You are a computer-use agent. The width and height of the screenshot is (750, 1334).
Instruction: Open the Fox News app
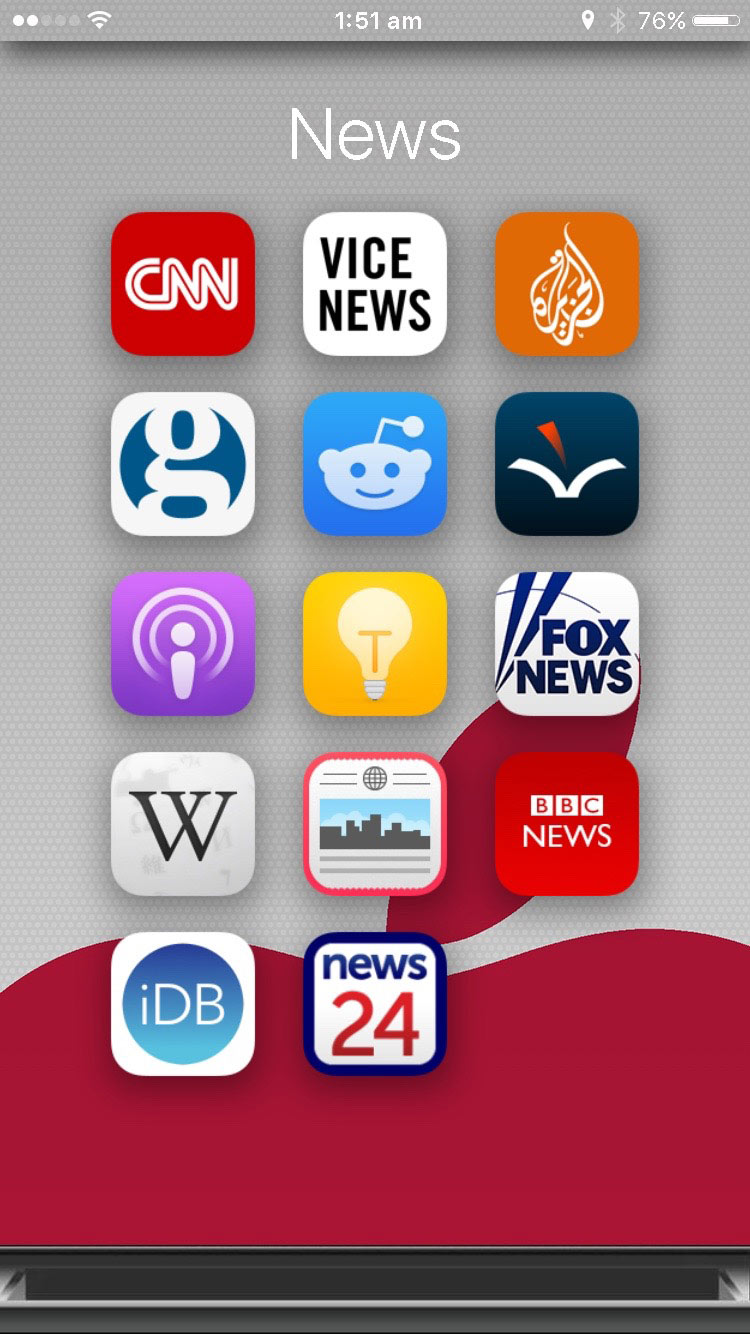(x=567, y=644)
